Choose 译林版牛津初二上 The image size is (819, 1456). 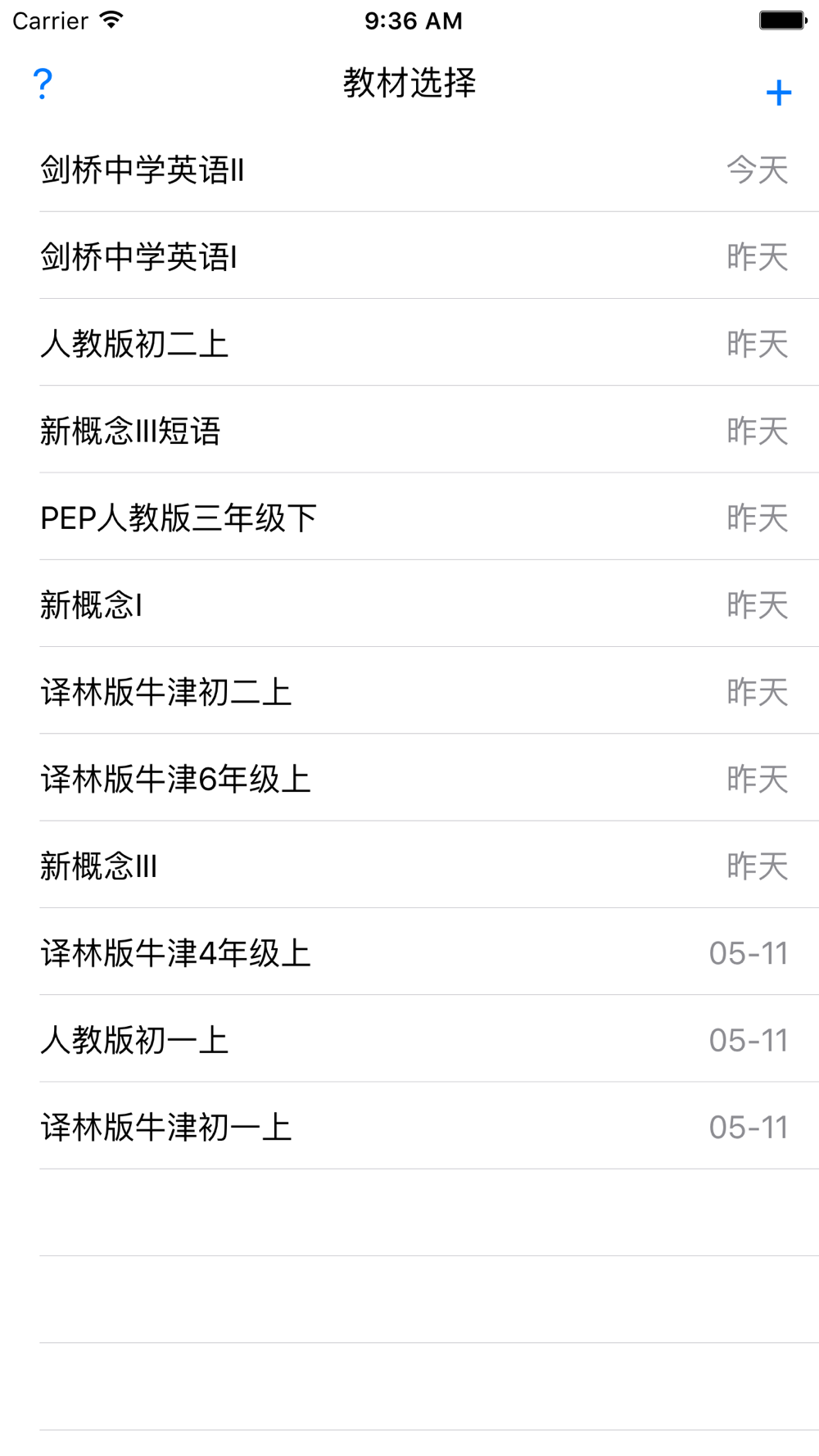coord(409,691)
